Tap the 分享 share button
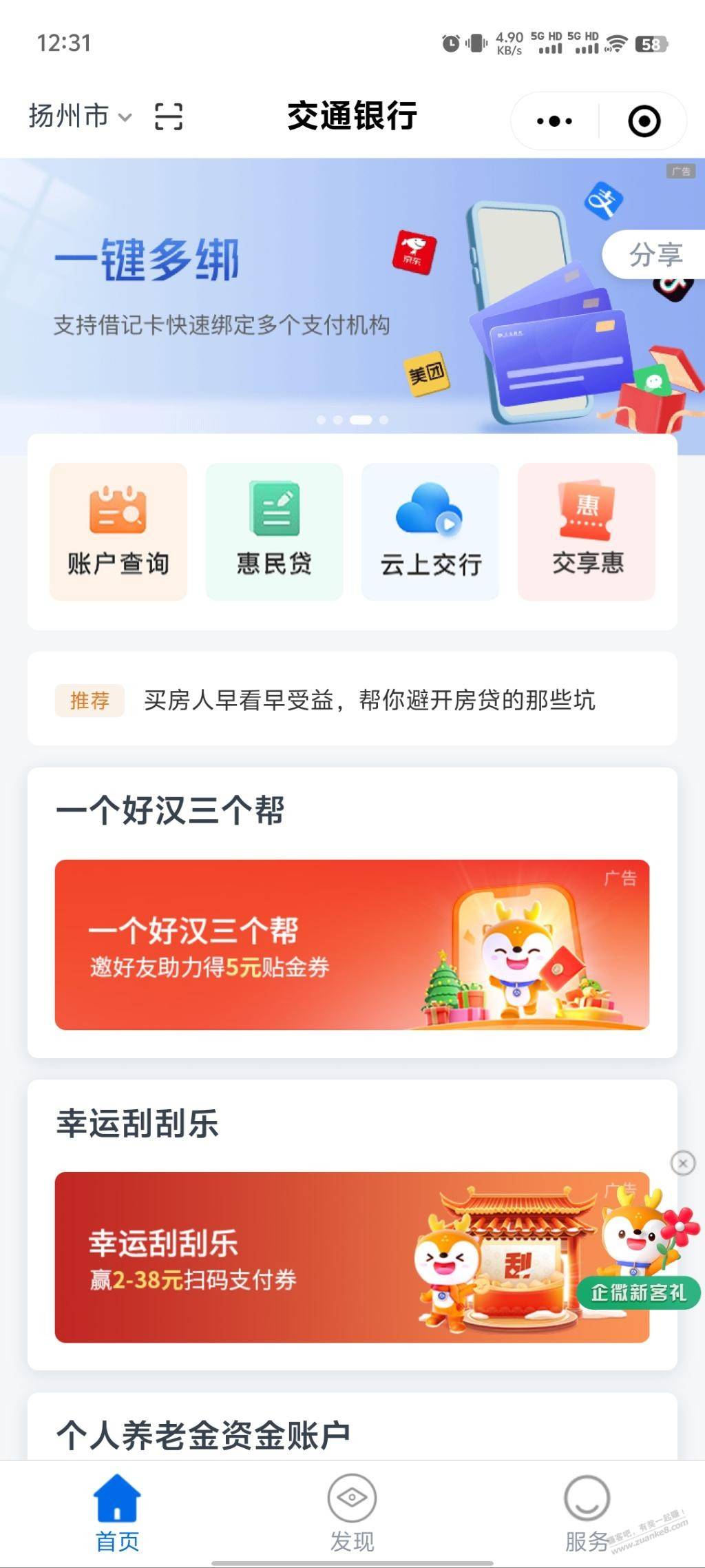Image resolution: width=705 pixels, height=1568 pixels. tap(654, 255)
